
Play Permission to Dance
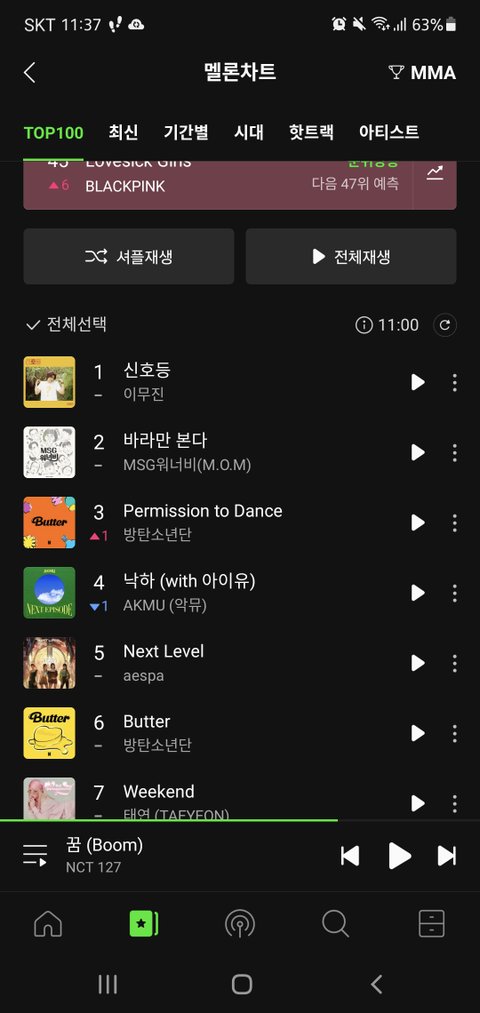point(418,523)
